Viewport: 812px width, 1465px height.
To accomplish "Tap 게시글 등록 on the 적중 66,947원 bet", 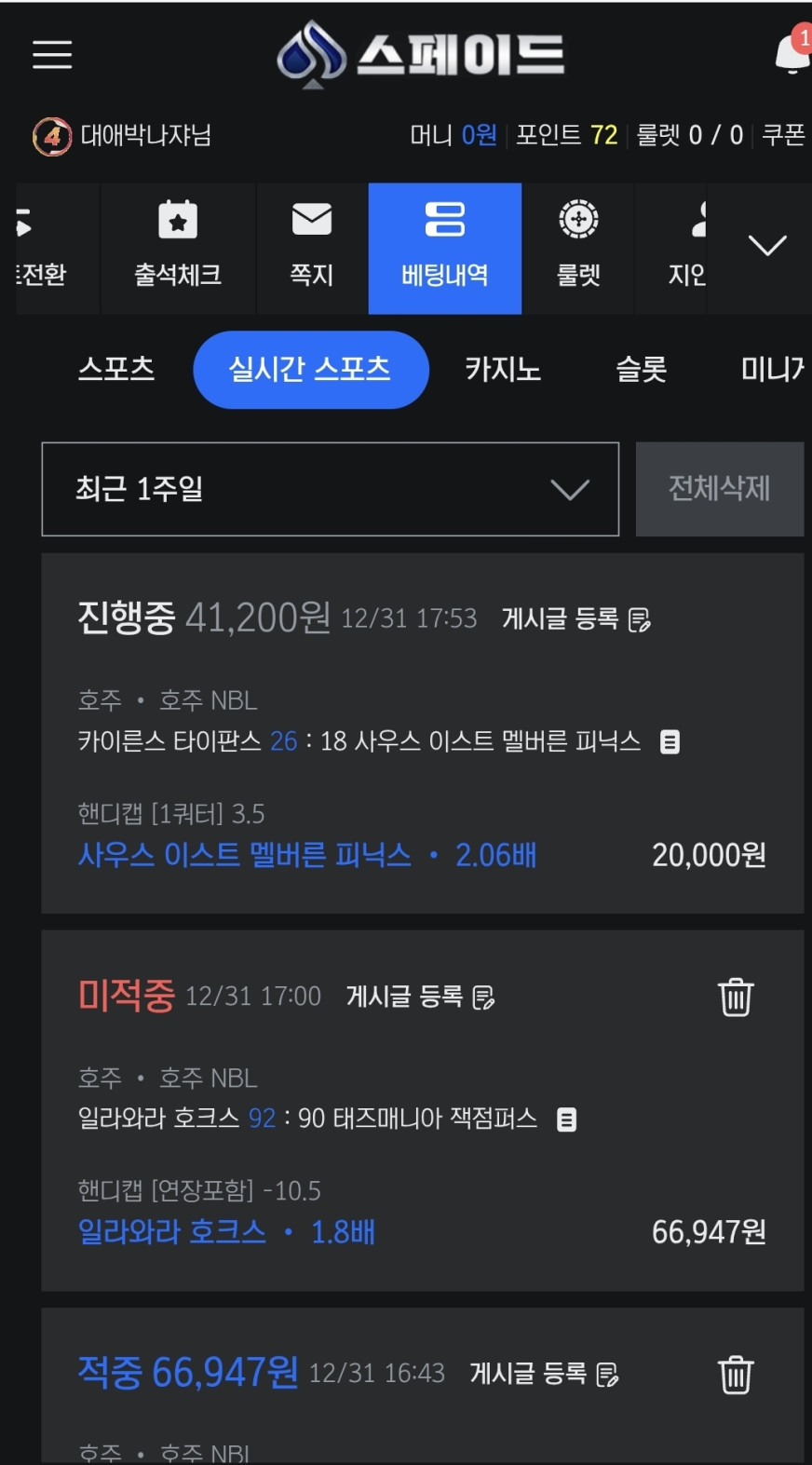I will [x=544, y=1374].
